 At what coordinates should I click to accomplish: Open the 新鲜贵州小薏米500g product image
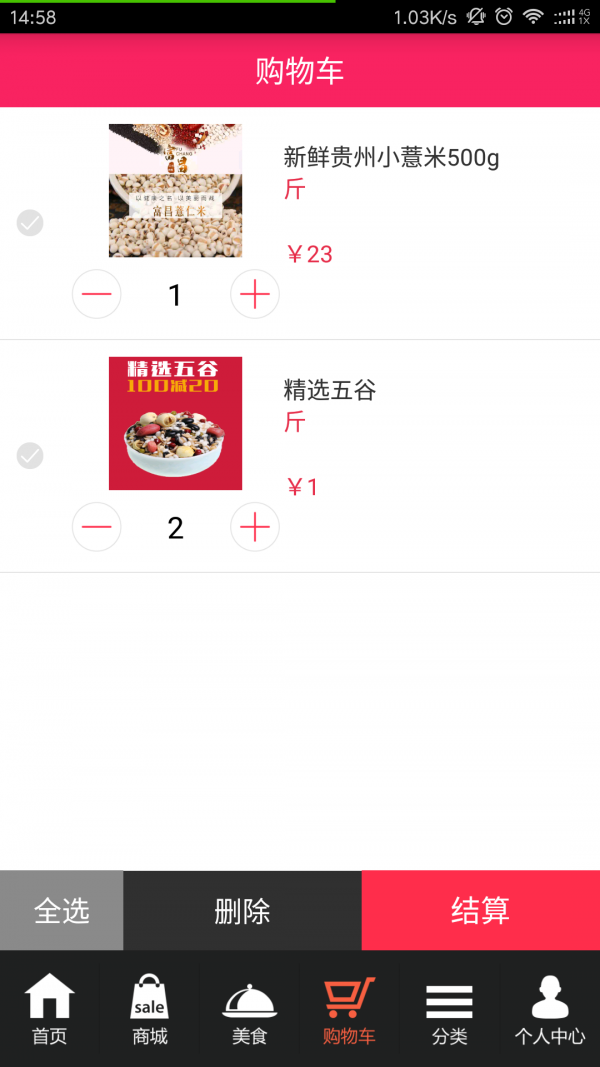click(x=175, y=190)
